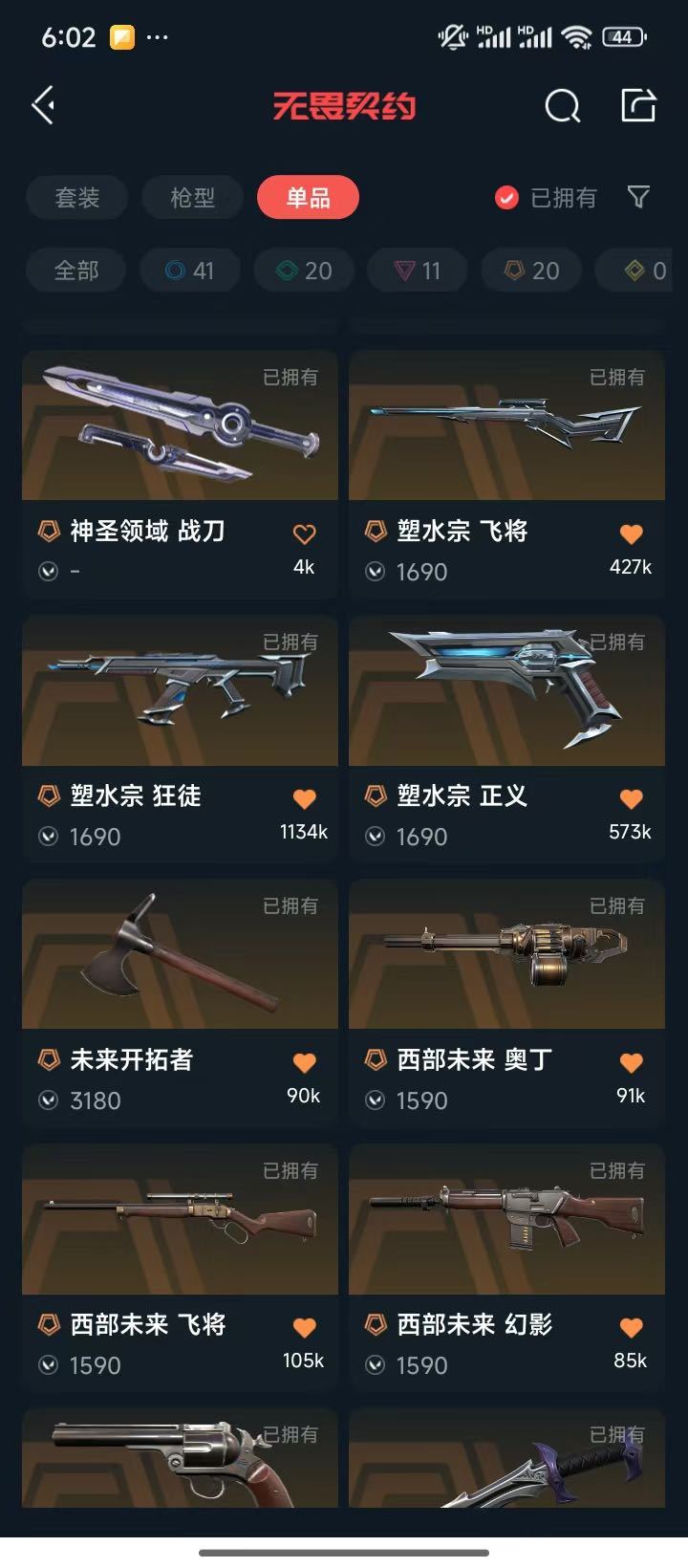Unlike the 塑水宗 狂徒 skin

point(304,799)
